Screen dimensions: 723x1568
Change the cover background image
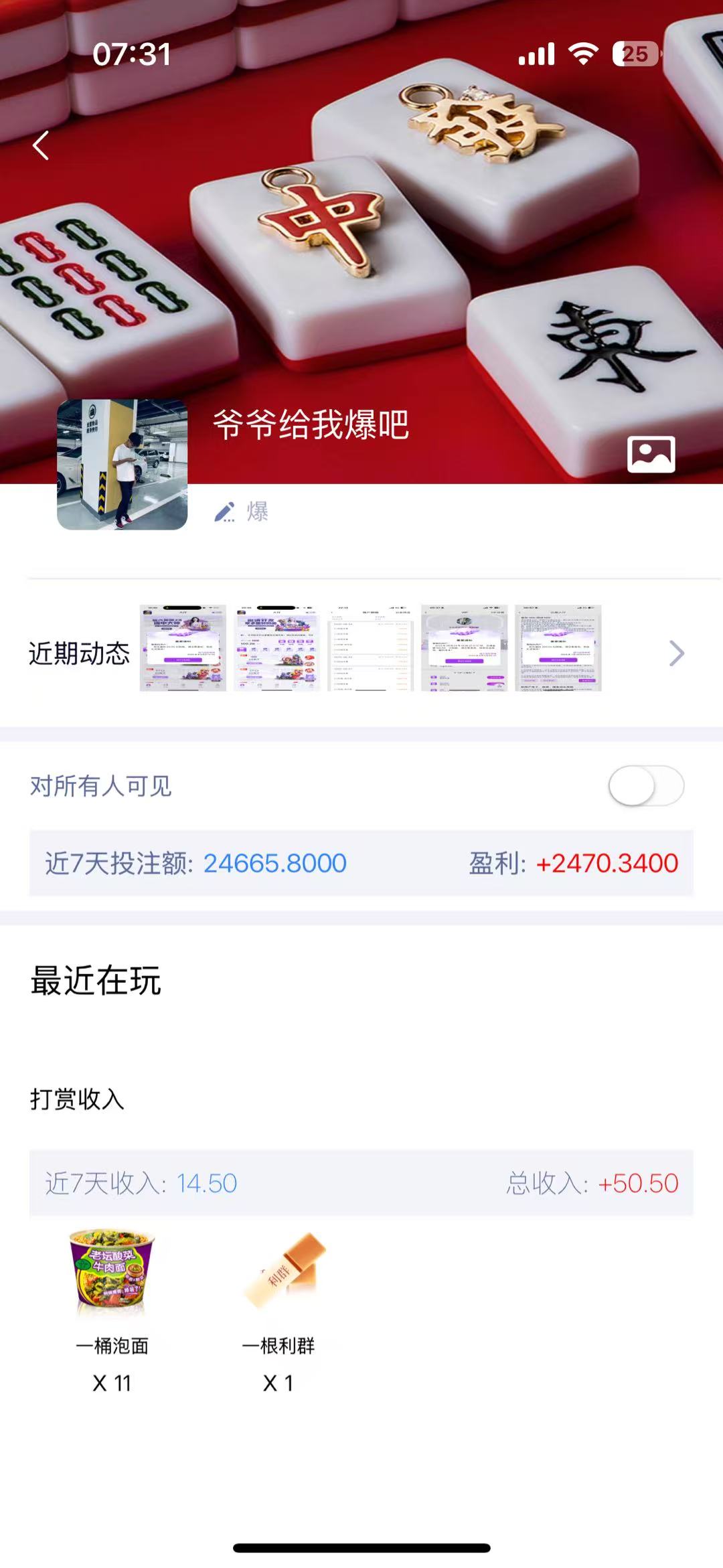[x=651, y=455]
